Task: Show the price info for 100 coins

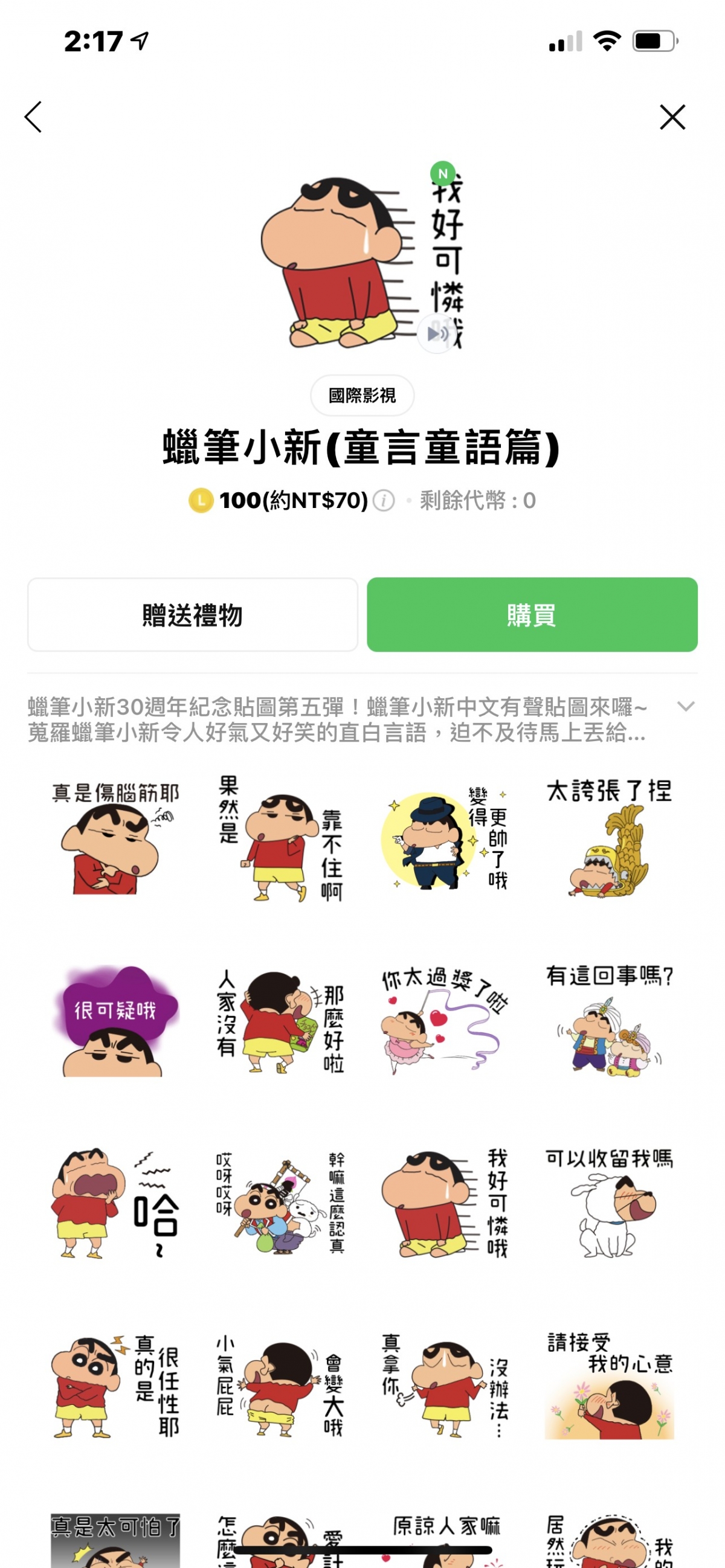Action: point(384,500)
